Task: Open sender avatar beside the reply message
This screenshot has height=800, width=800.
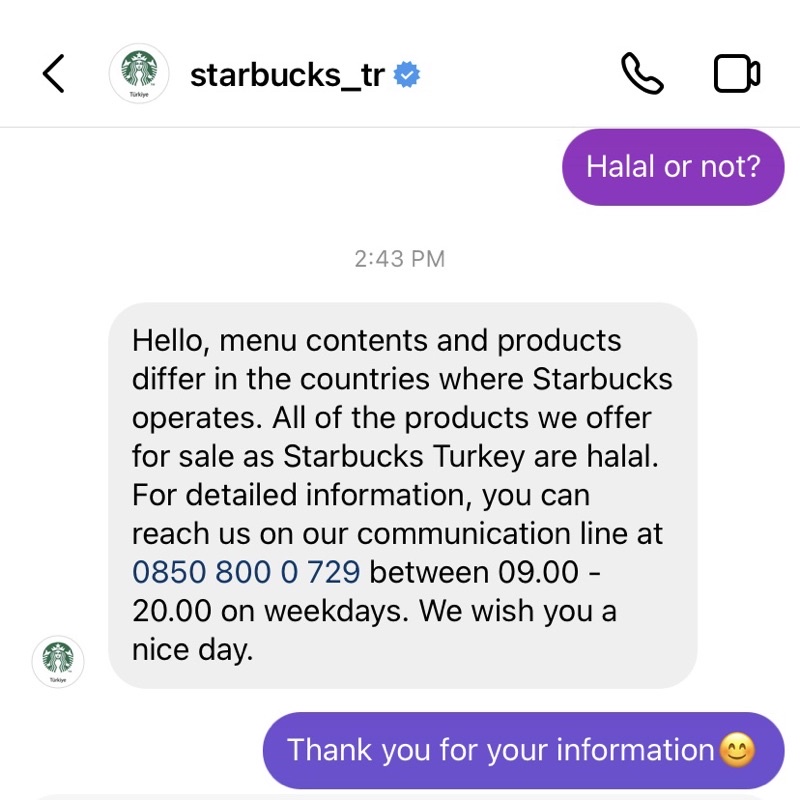Action: [58, 661]
